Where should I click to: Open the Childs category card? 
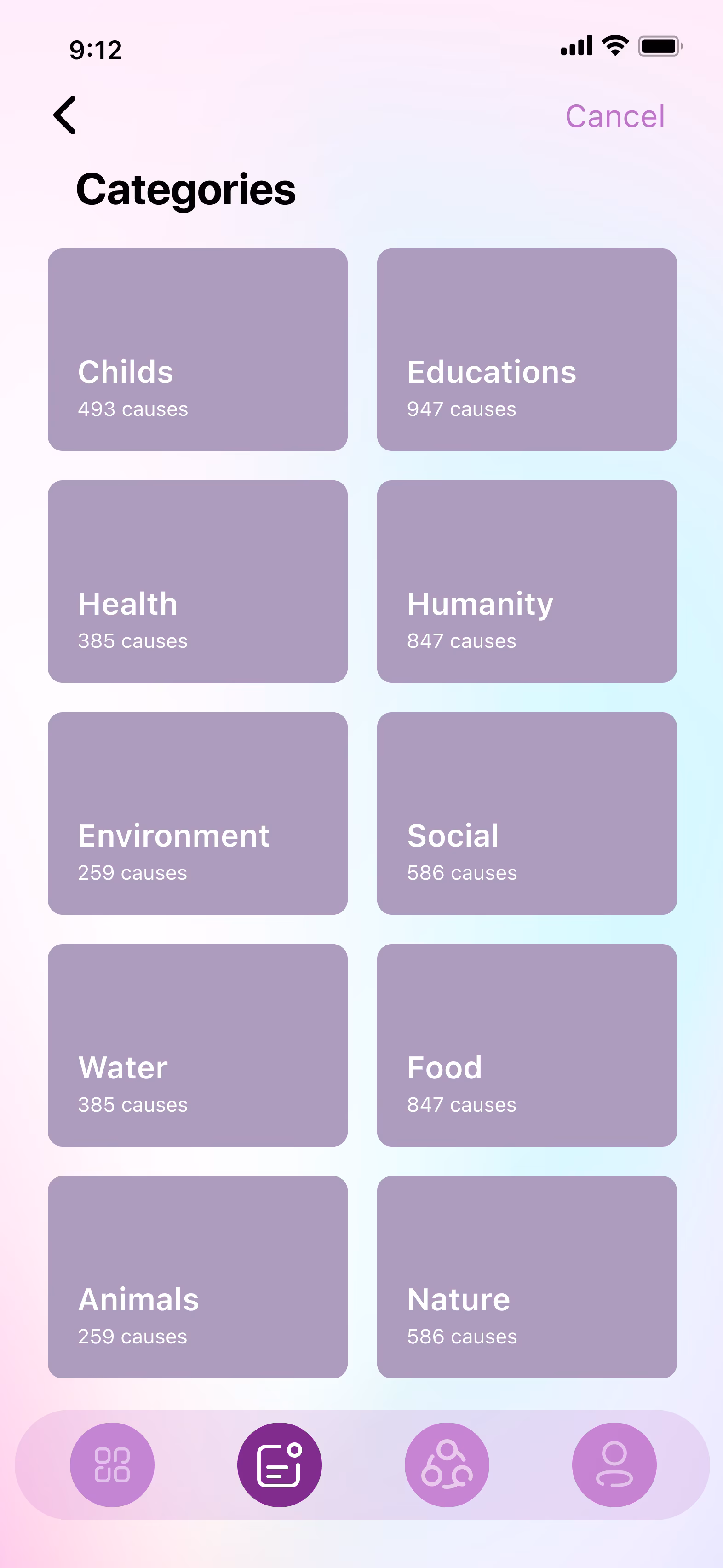(197, 349)
